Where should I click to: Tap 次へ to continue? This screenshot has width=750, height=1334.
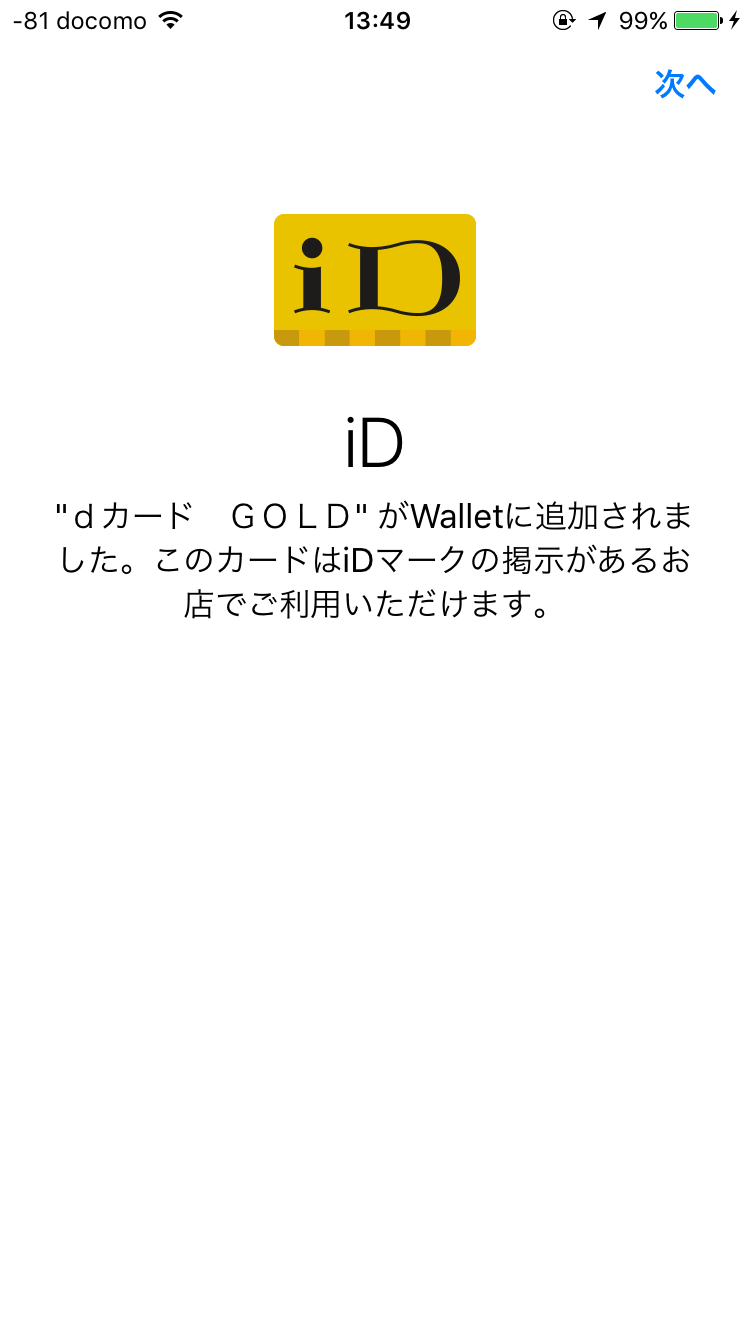click(x=686, y=84)
